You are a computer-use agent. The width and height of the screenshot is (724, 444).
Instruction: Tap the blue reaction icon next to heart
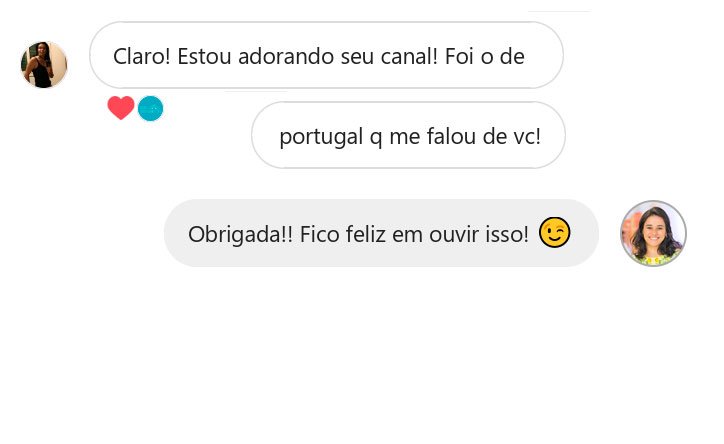[x=150, y=108]
